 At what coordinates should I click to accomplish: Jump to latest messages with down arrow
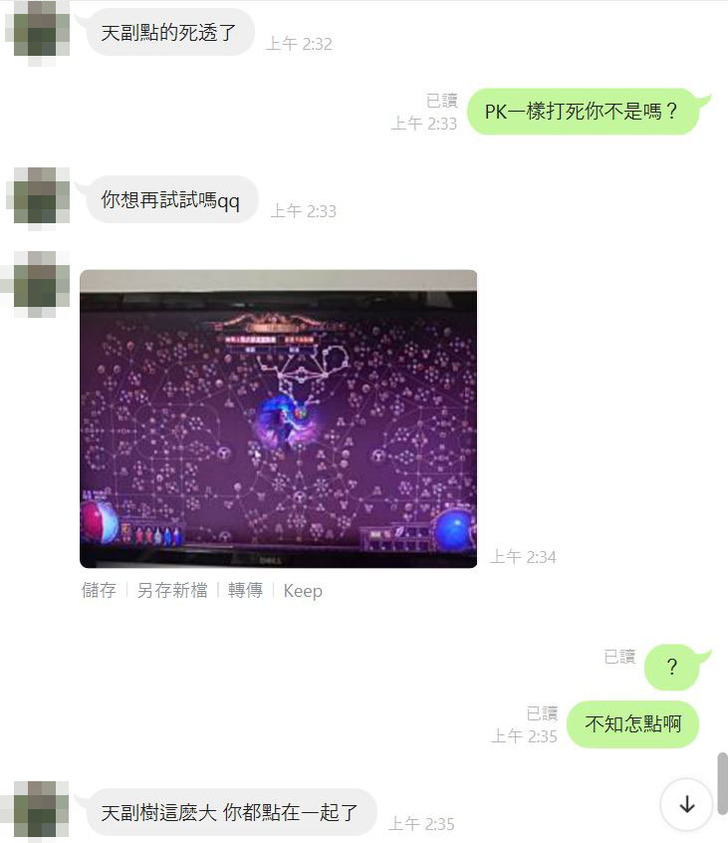coord(687,805)
